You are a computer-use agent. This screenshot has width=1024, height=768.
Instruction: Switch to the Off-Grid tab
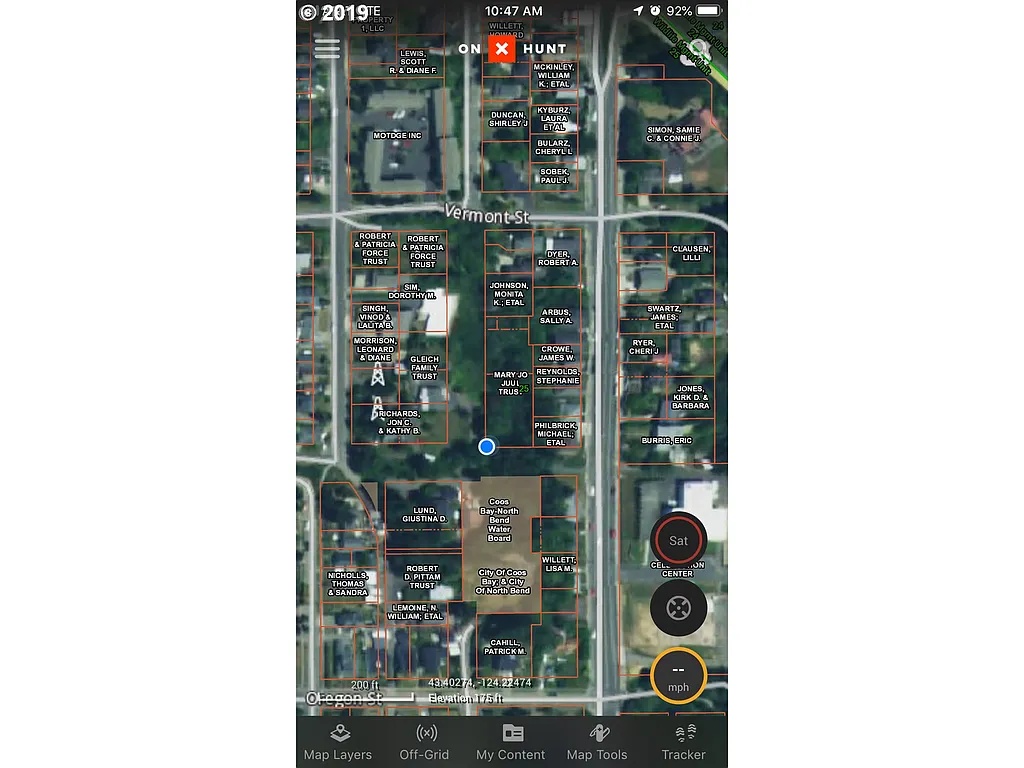pyautogui.click(x=424, y=742)
